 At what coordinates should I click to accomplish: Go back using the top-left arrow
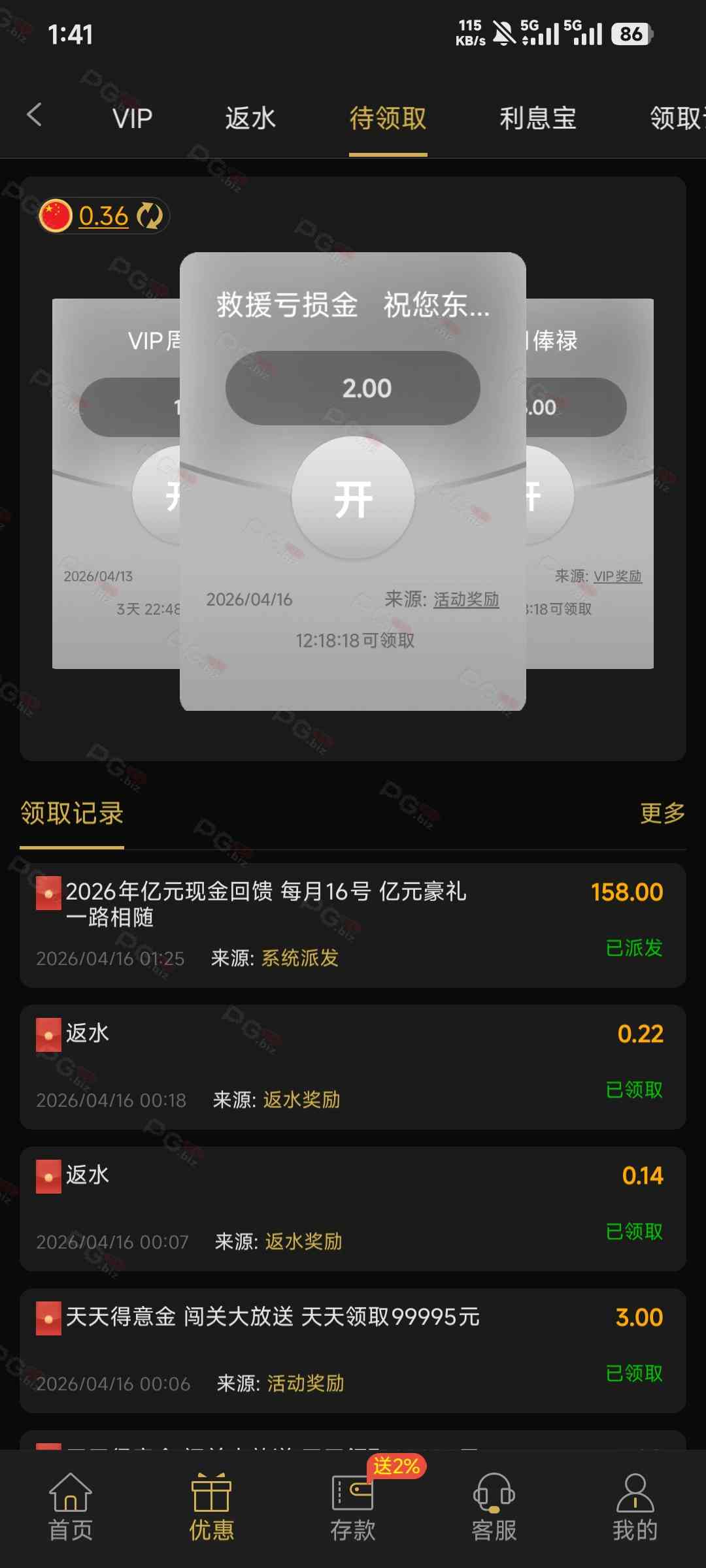tap(35, 116)
